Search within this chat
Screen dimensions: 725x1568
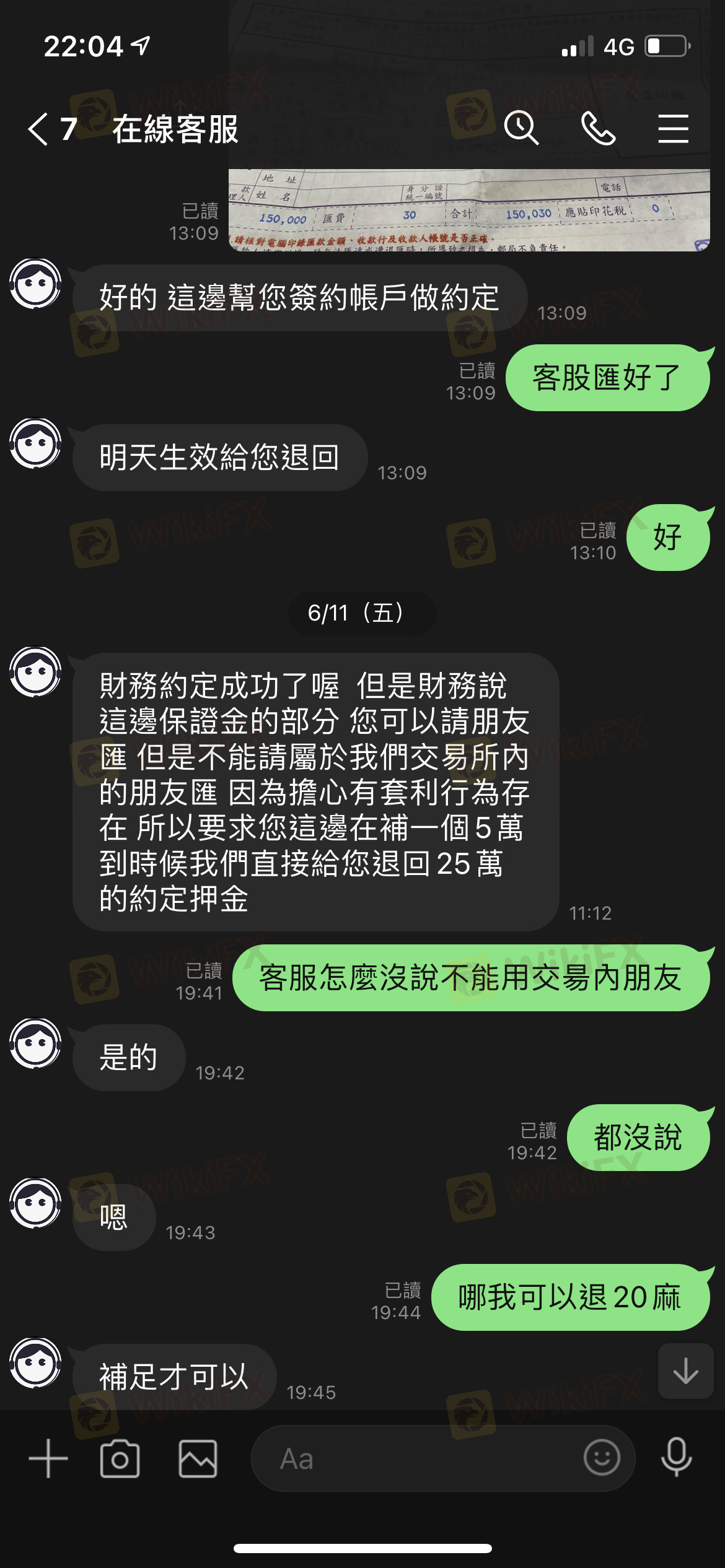click(x=521, y=129)
